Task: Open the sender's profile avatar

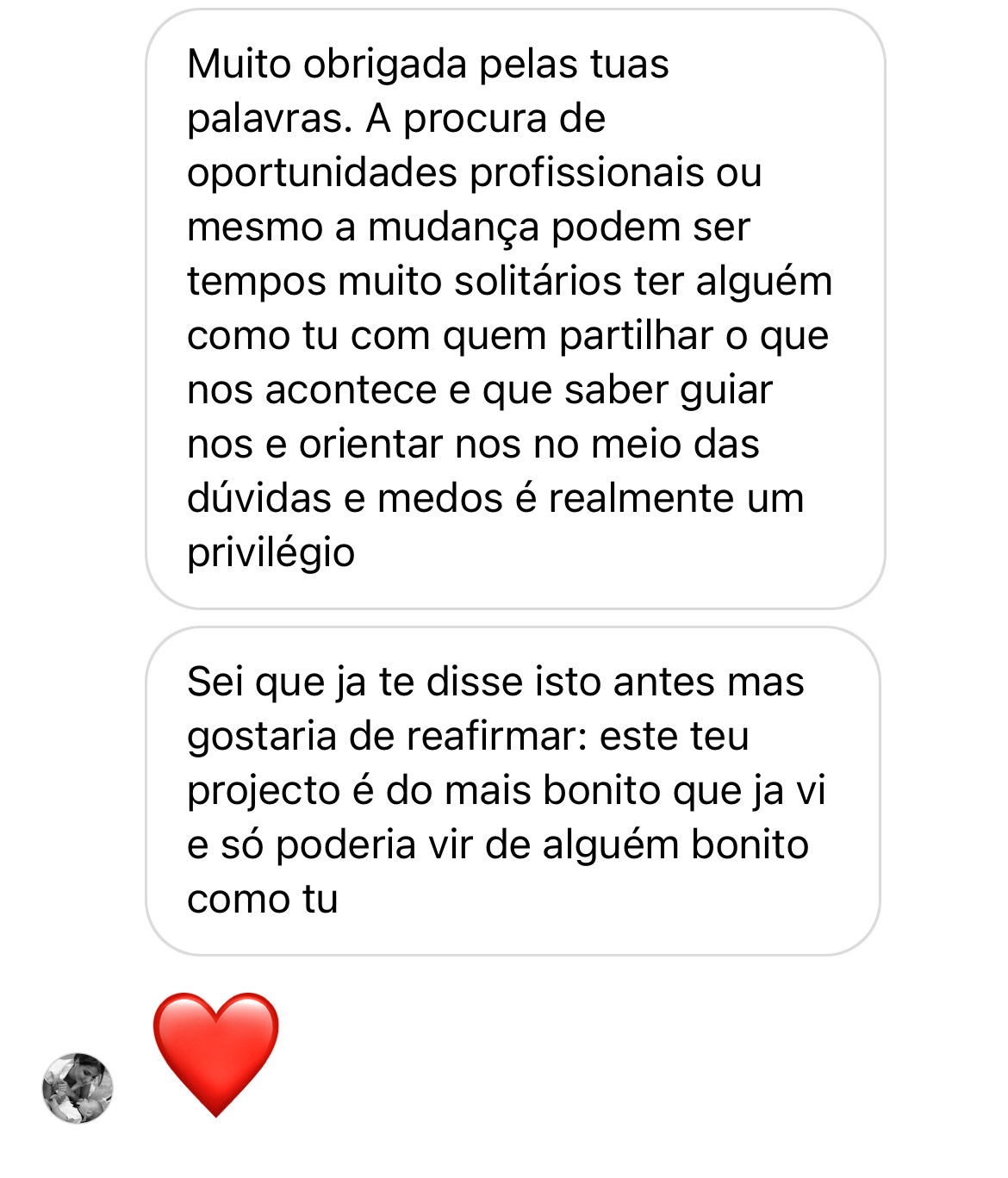Action: [78, 1088]
